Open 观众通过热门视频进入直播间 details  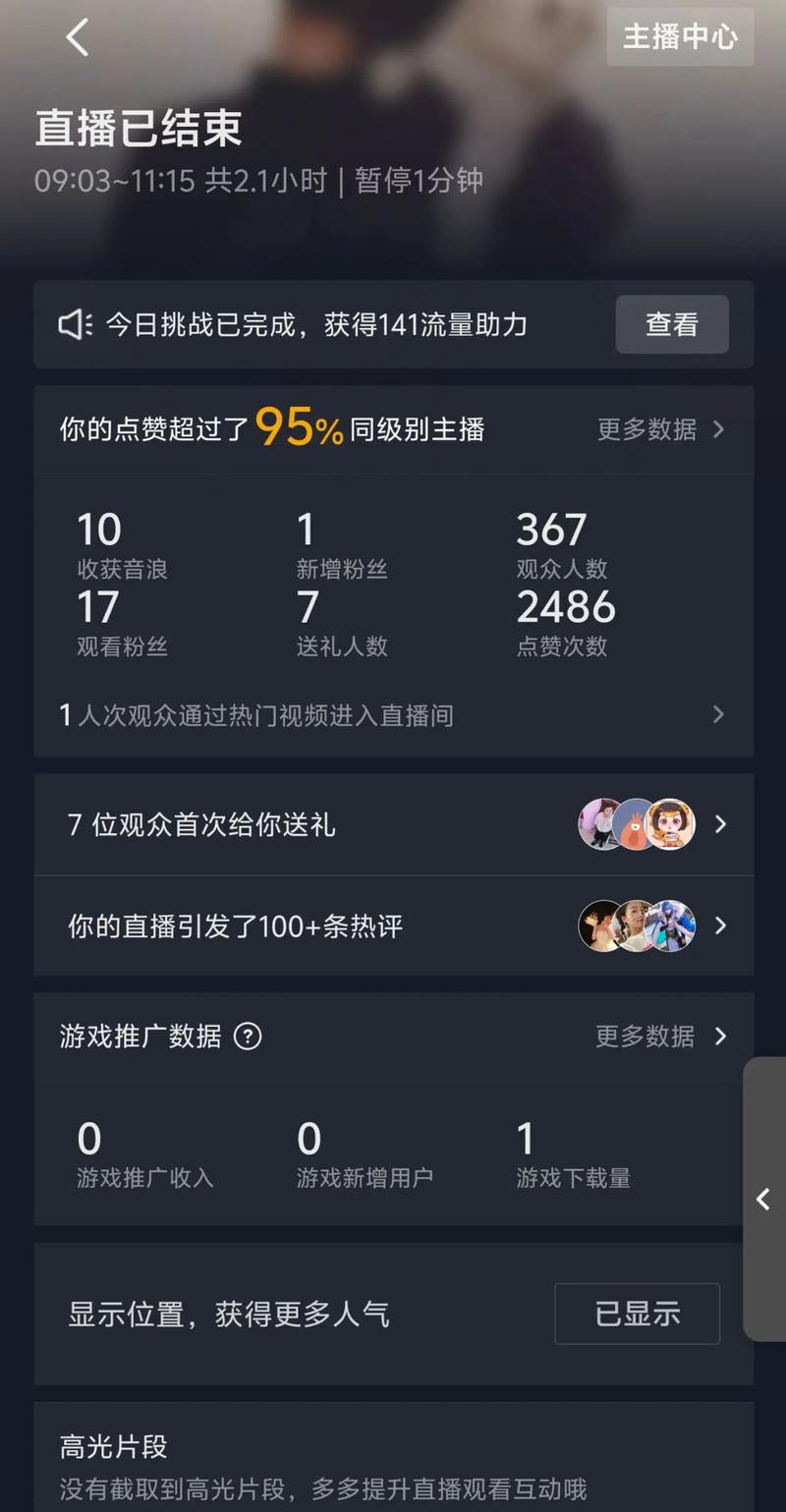coord(393,715)
